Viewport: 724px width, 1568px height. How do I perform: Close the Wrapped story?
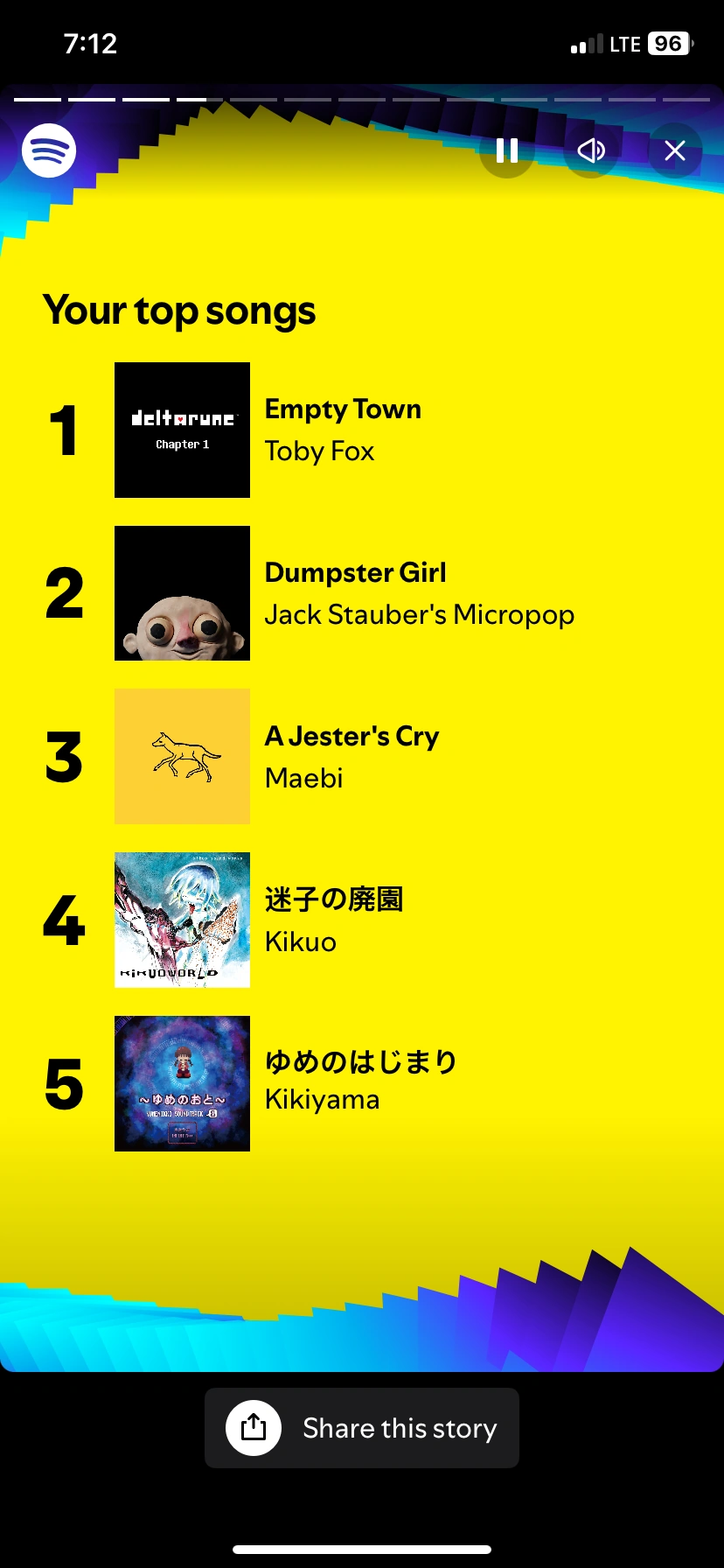coord(675,151)
